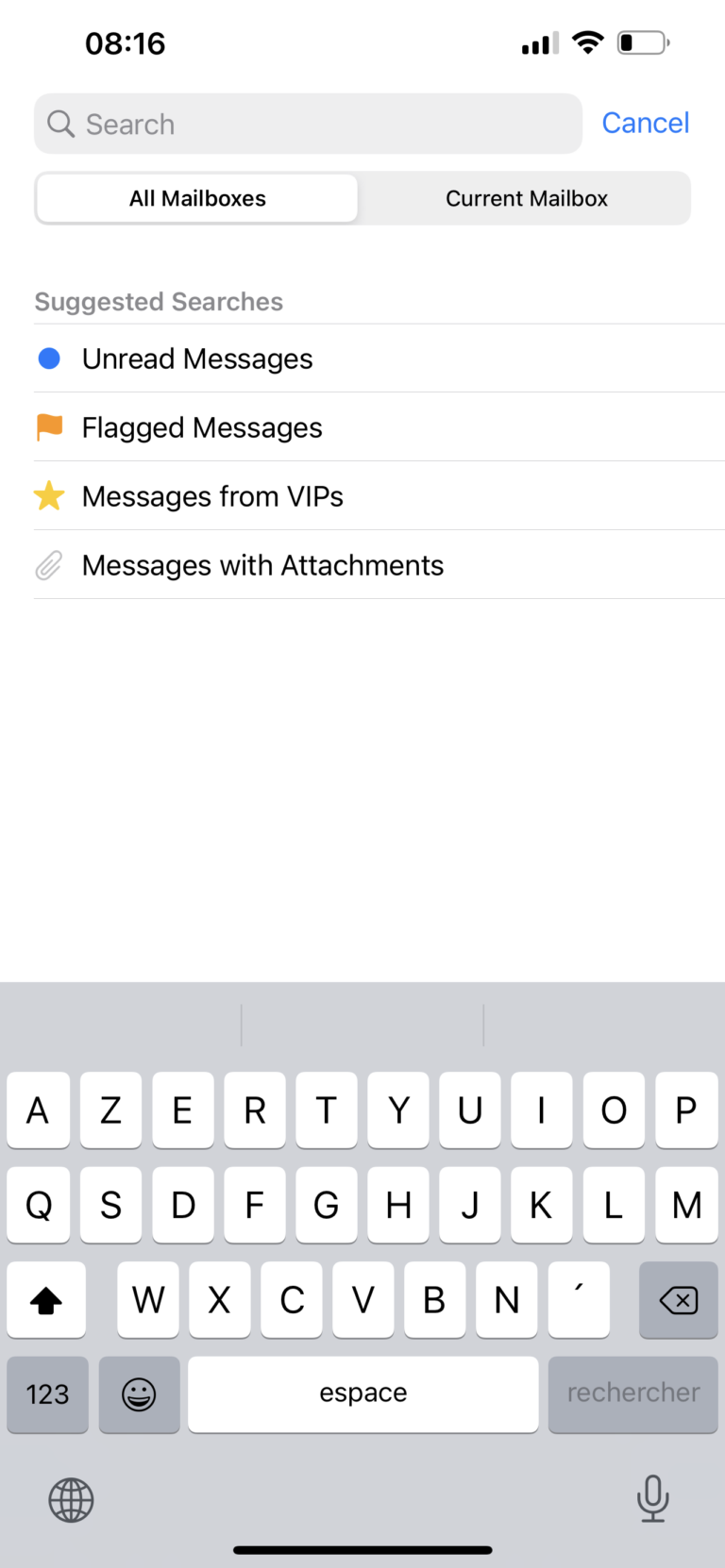Tap the emoji icon on the keyboard

click(139, 1393)
